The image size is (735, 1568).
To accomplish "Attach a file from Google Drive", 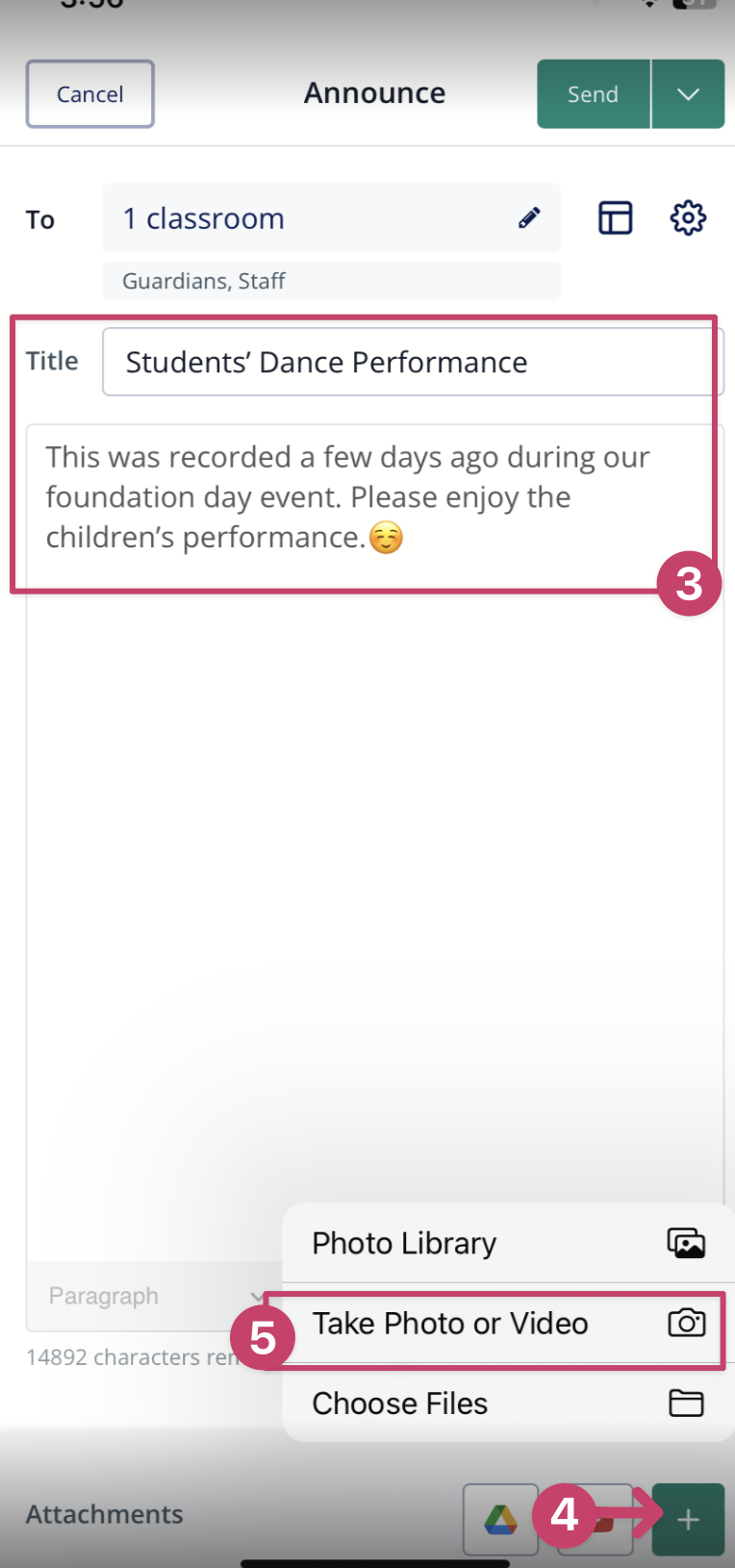I will coord(500,1520).
